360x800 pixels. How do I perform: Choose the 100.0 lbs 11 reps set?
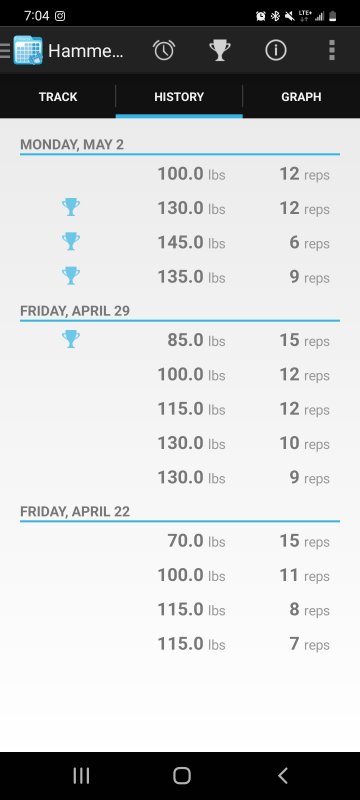pyautogui.click(x=180, y=576)
